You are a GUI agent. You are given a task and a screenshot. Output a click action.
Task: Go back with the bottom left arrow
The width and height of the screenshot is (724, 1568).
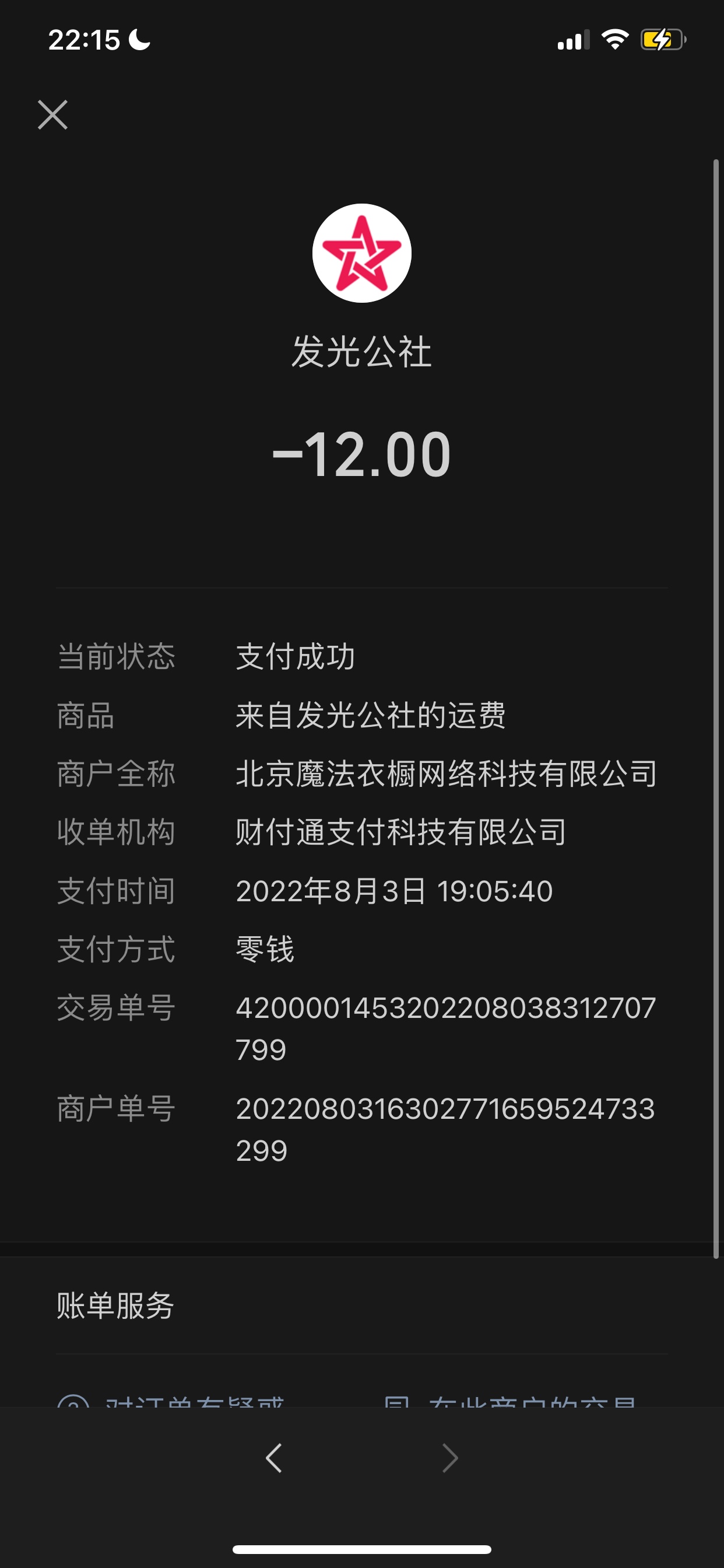274,1458
